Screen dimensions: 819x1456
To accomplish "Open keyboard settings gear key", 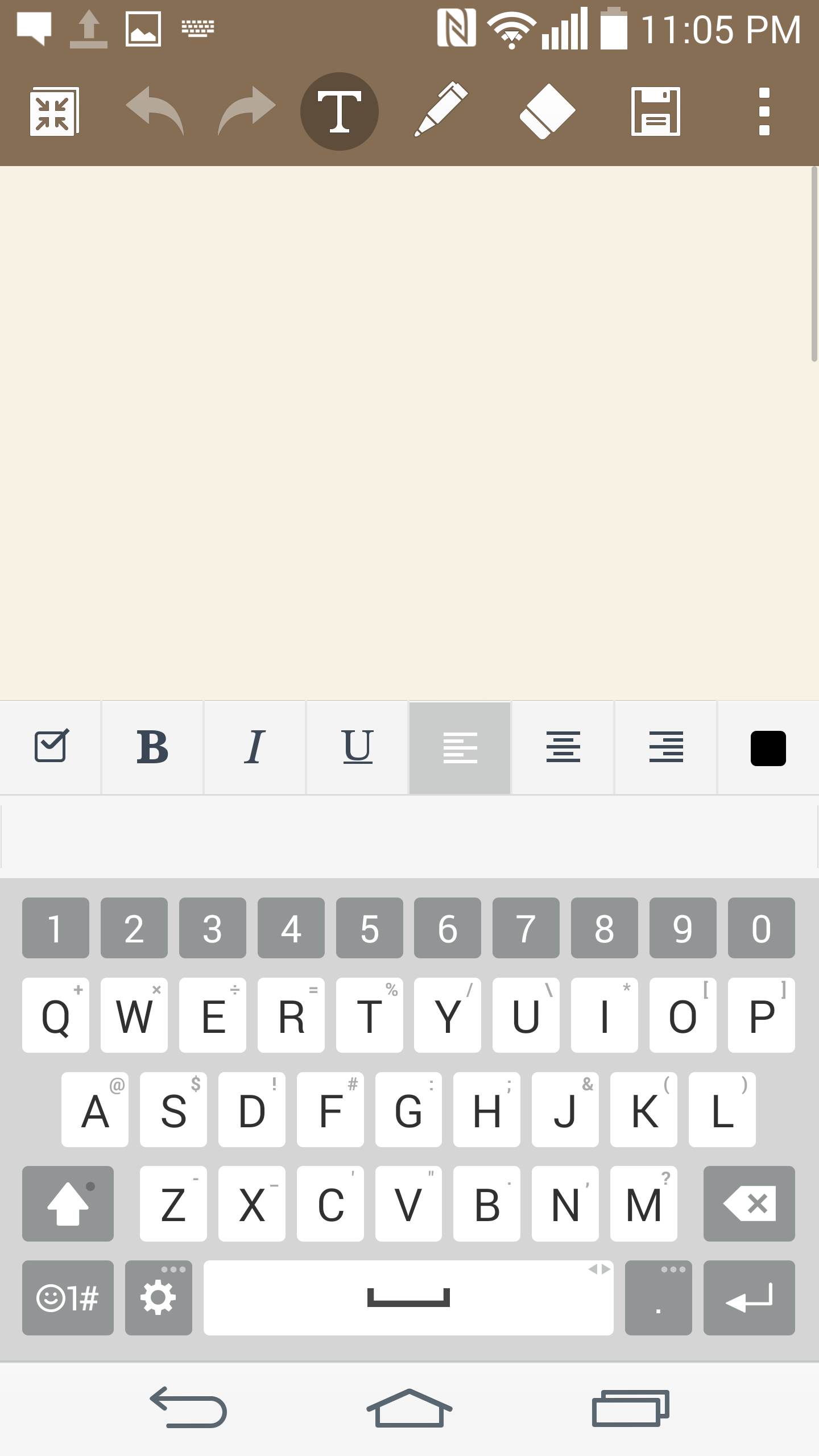I will pyautogui.click(x=159, y=1297).
